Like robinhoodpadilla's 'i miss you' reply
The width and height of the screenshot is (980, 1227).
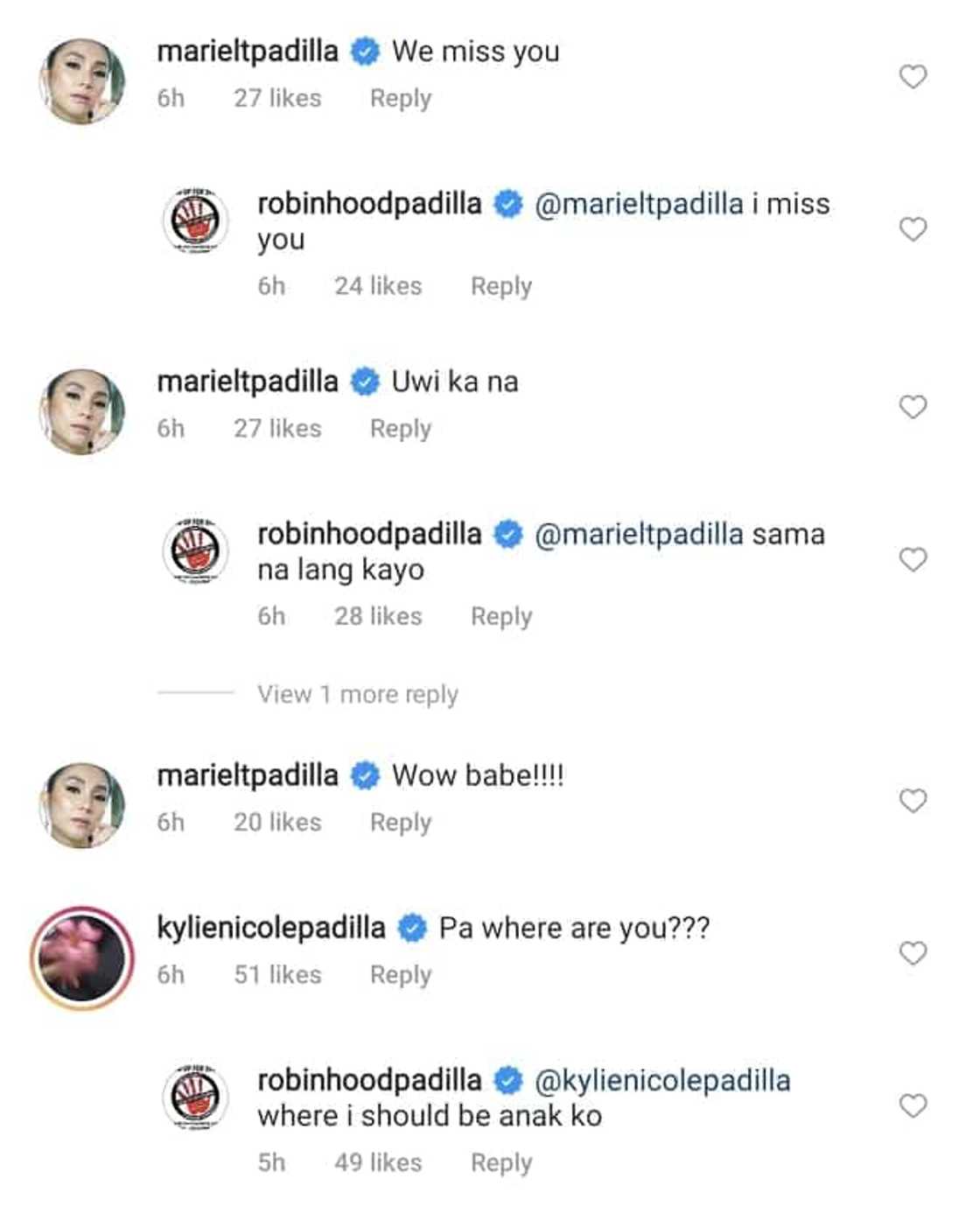tap(913, 229)
